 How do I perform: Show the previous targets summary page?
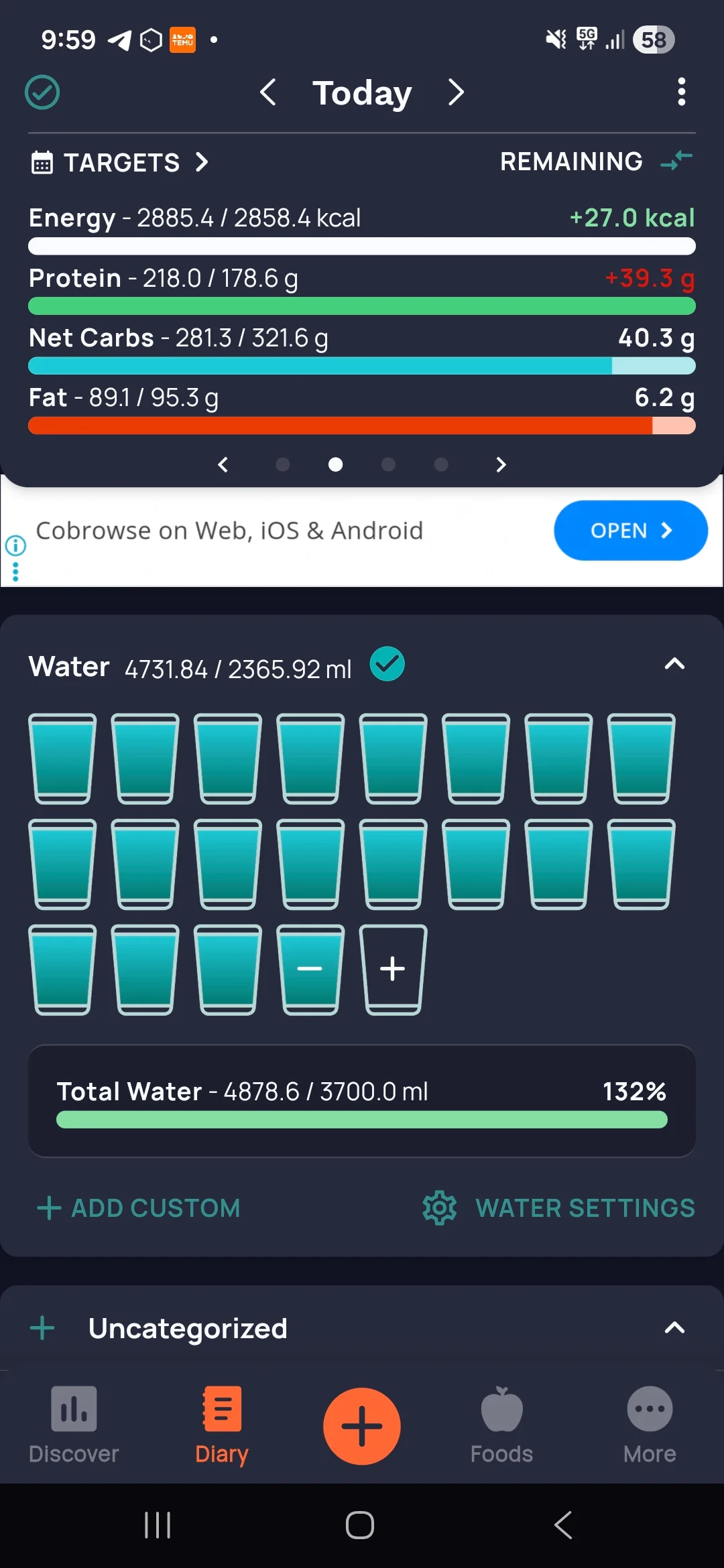223,464
